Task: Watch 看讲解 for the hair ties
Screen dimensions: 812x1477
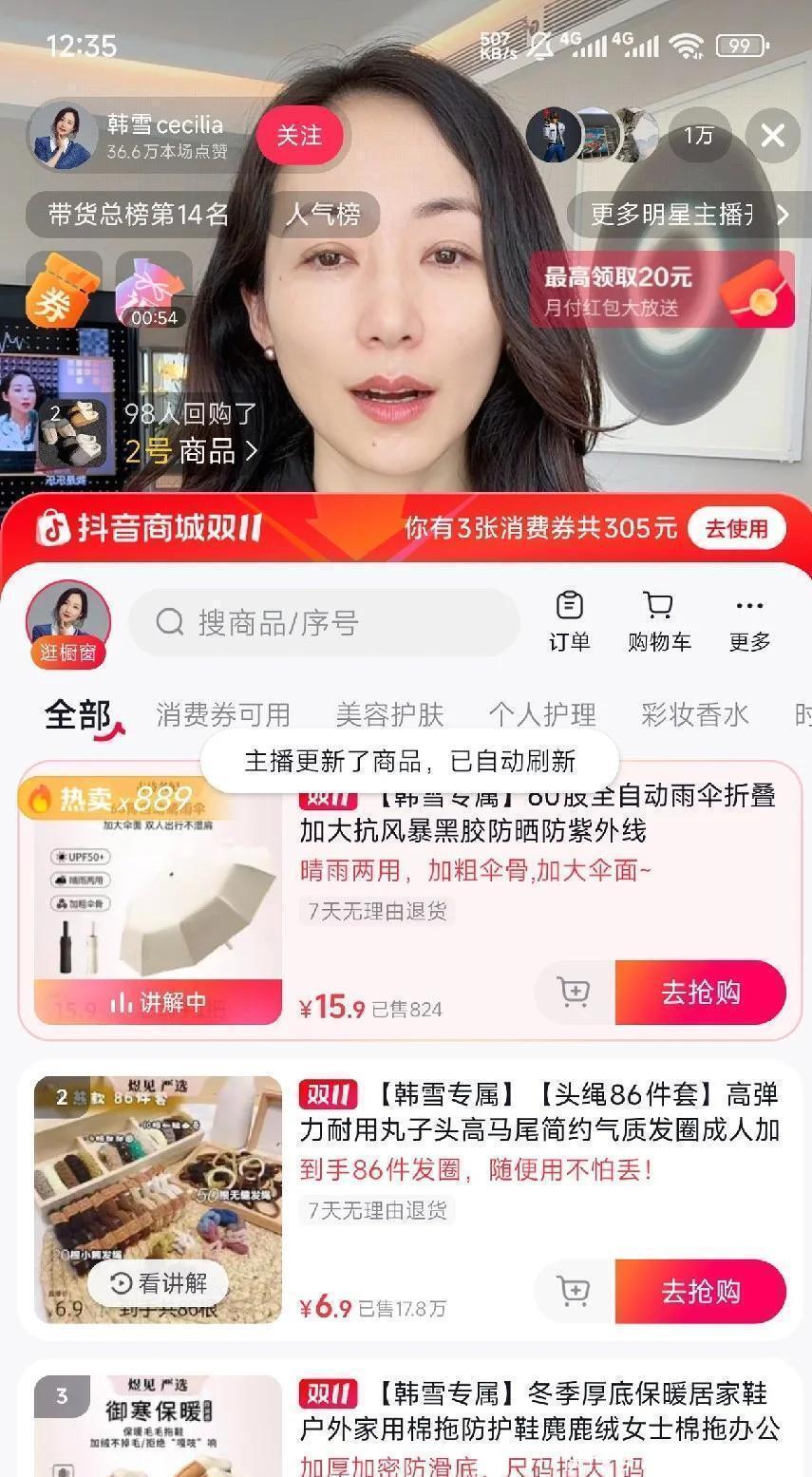Action: tap(159, 1283)
